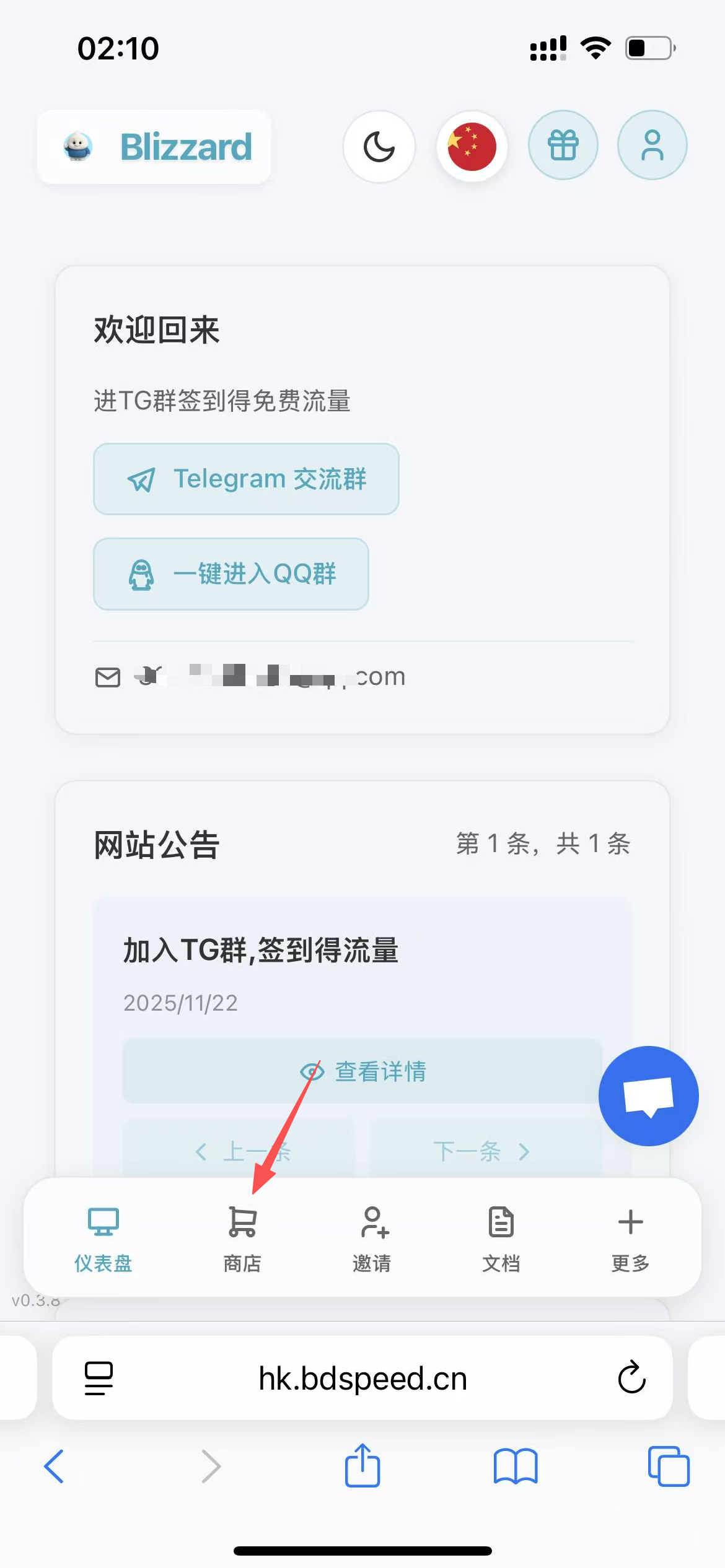
Task: Open the gift icon in the header
Action: [563, 146]
